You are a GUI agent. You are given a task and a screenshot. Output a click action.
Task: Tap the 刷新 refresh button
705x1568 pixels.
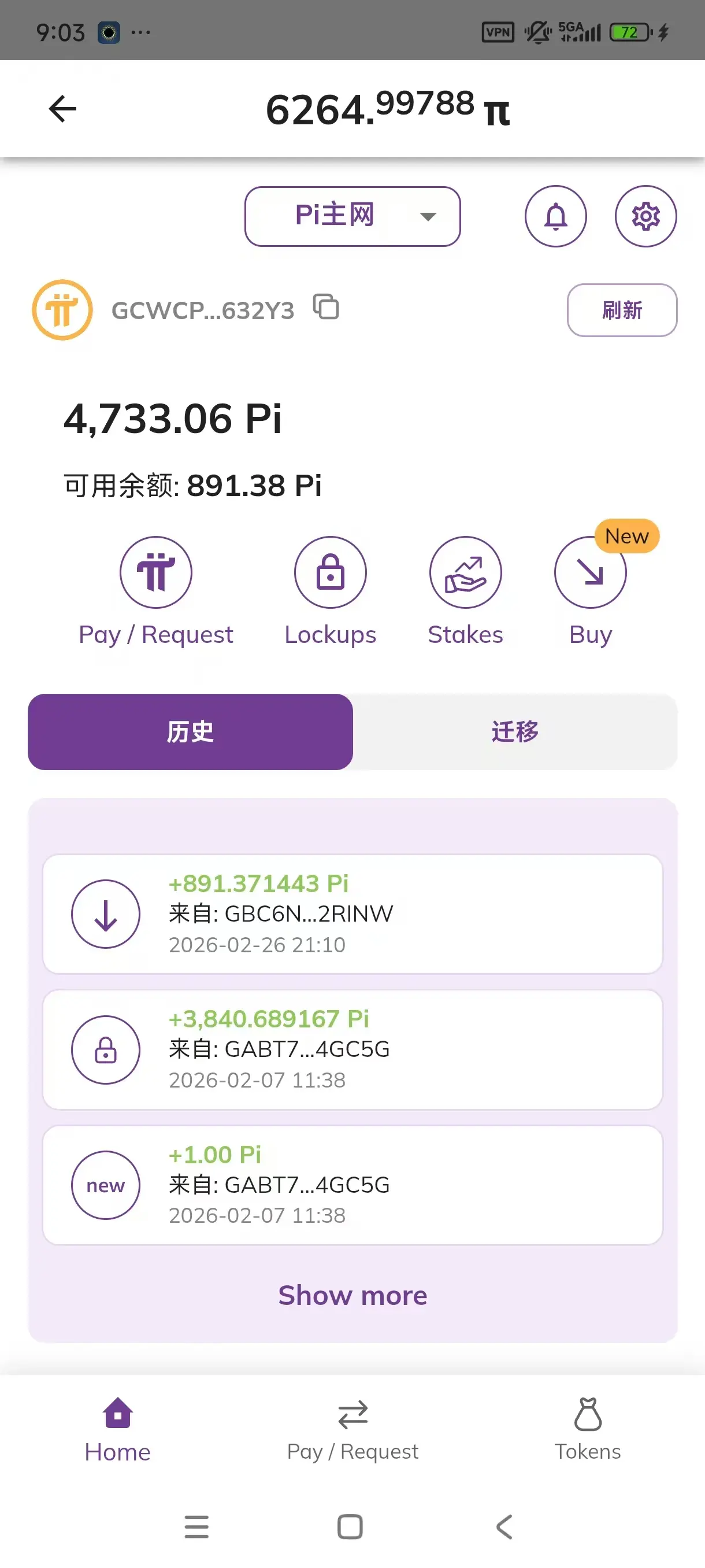tap(622, 310)
